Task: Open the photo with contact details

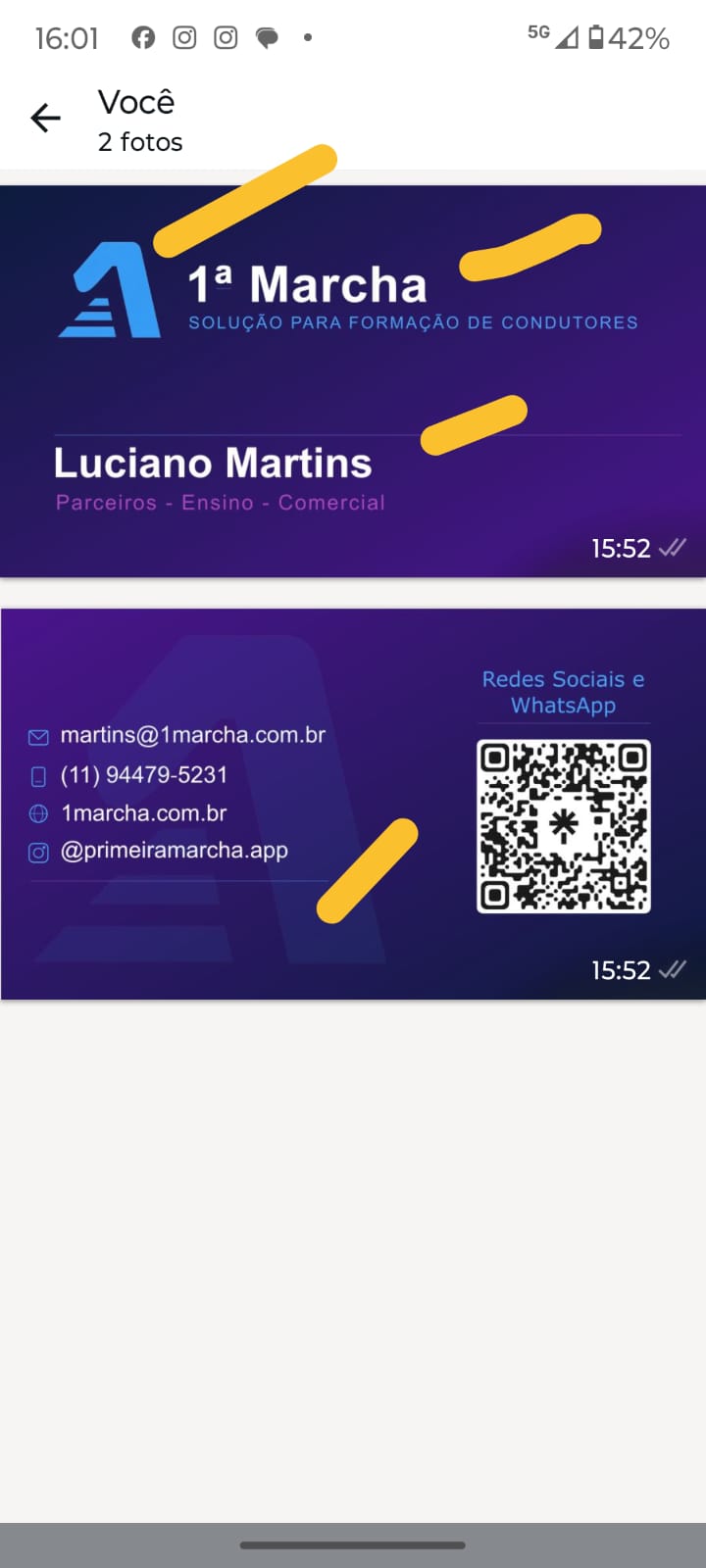Action: coord(353,804)
